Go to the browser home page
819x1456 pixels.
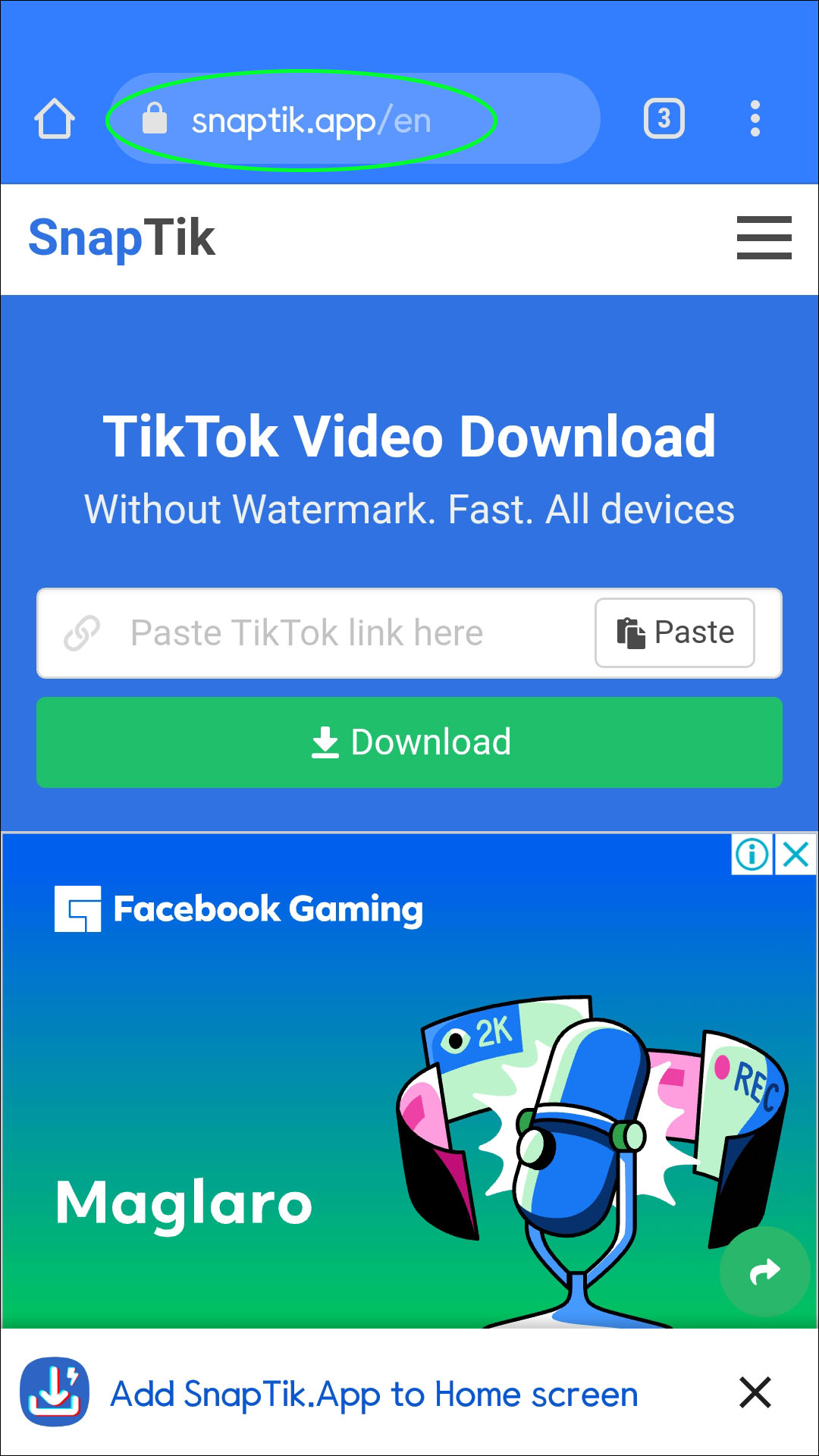[55, 119]
